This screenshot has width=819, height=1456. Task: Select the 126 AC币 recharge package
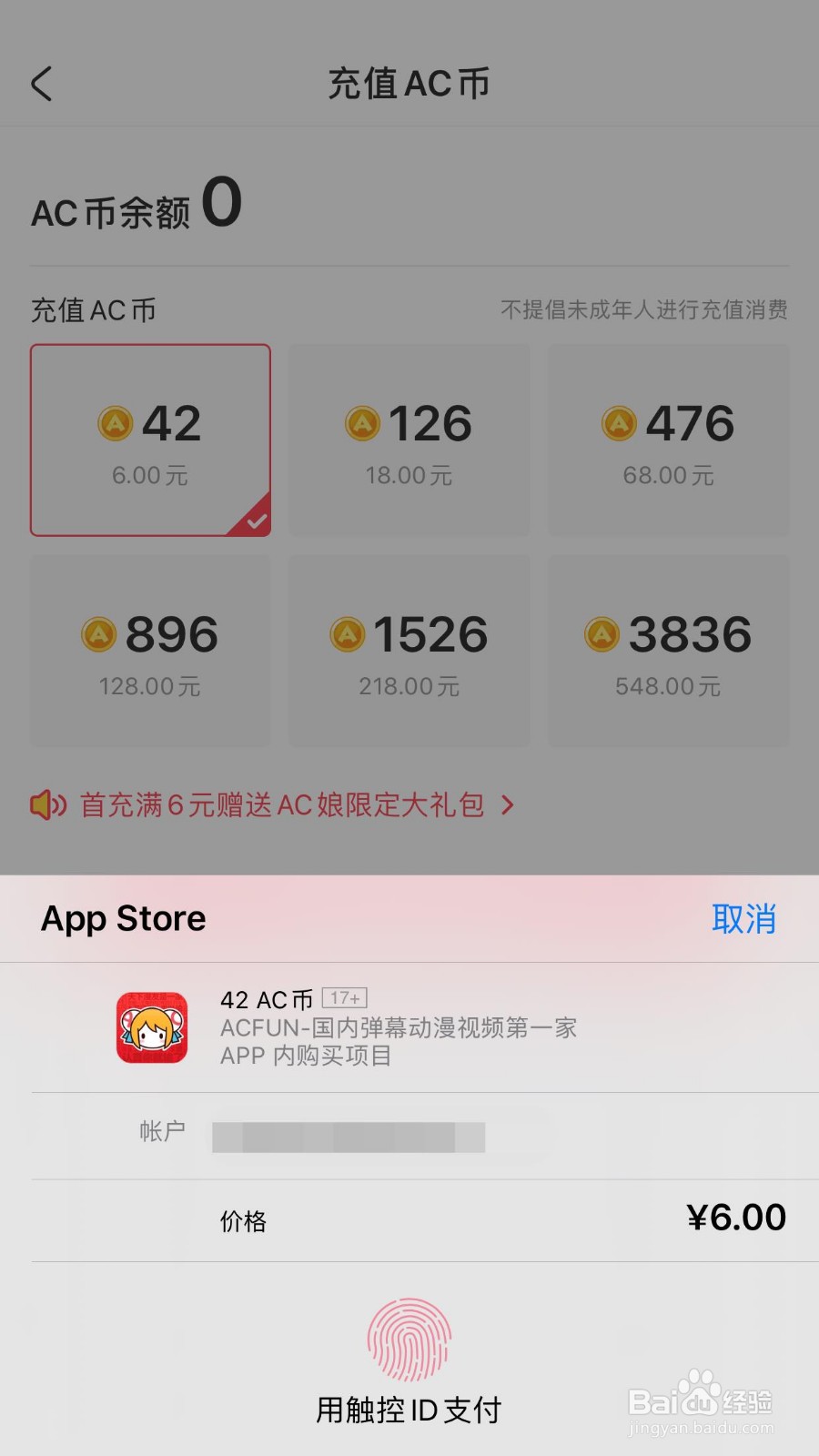pyautogui.click(x=409, y=440)
